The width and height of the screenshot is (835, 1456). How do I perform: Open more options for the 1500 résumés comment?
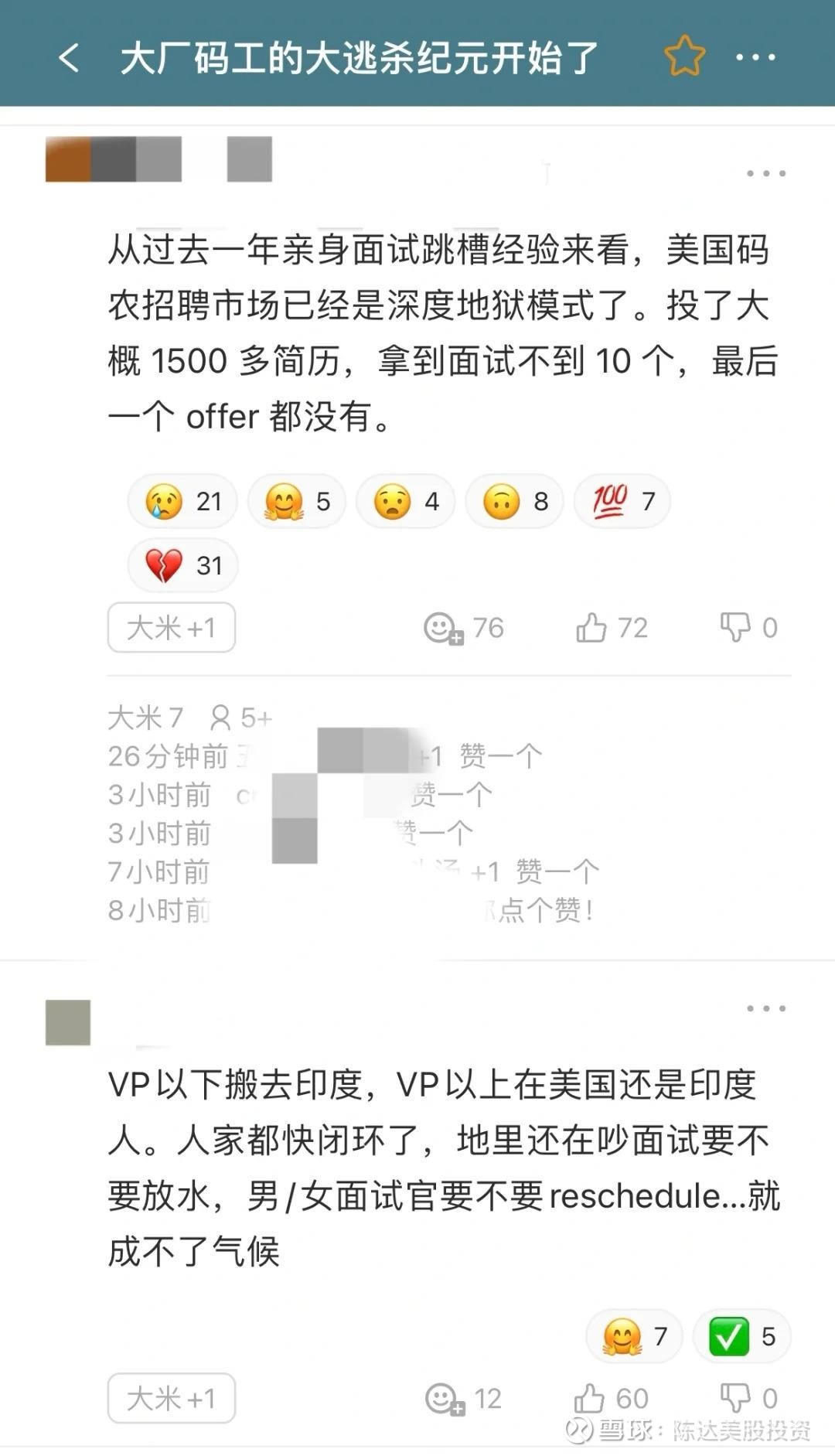point(765,174)
